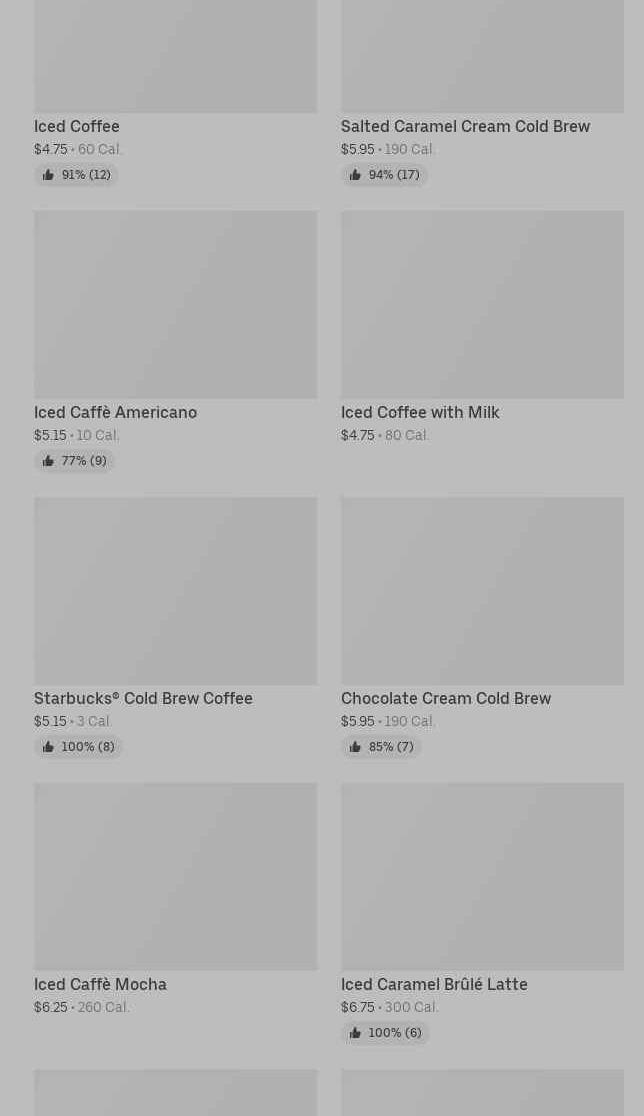Select Salted Caramel Cream Cold Brew
644x1116 pixels.
(482, 93)
